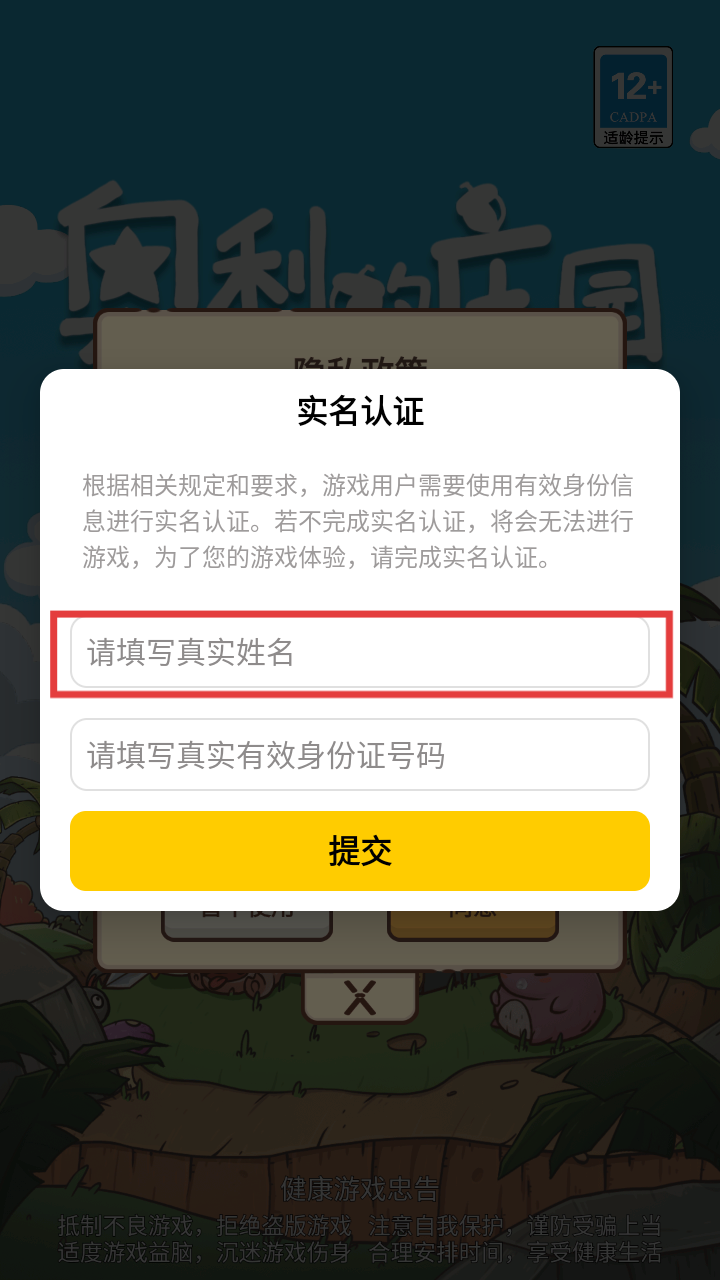
Task: Tap the ID card number field
Action: click(x=360, y=755)
